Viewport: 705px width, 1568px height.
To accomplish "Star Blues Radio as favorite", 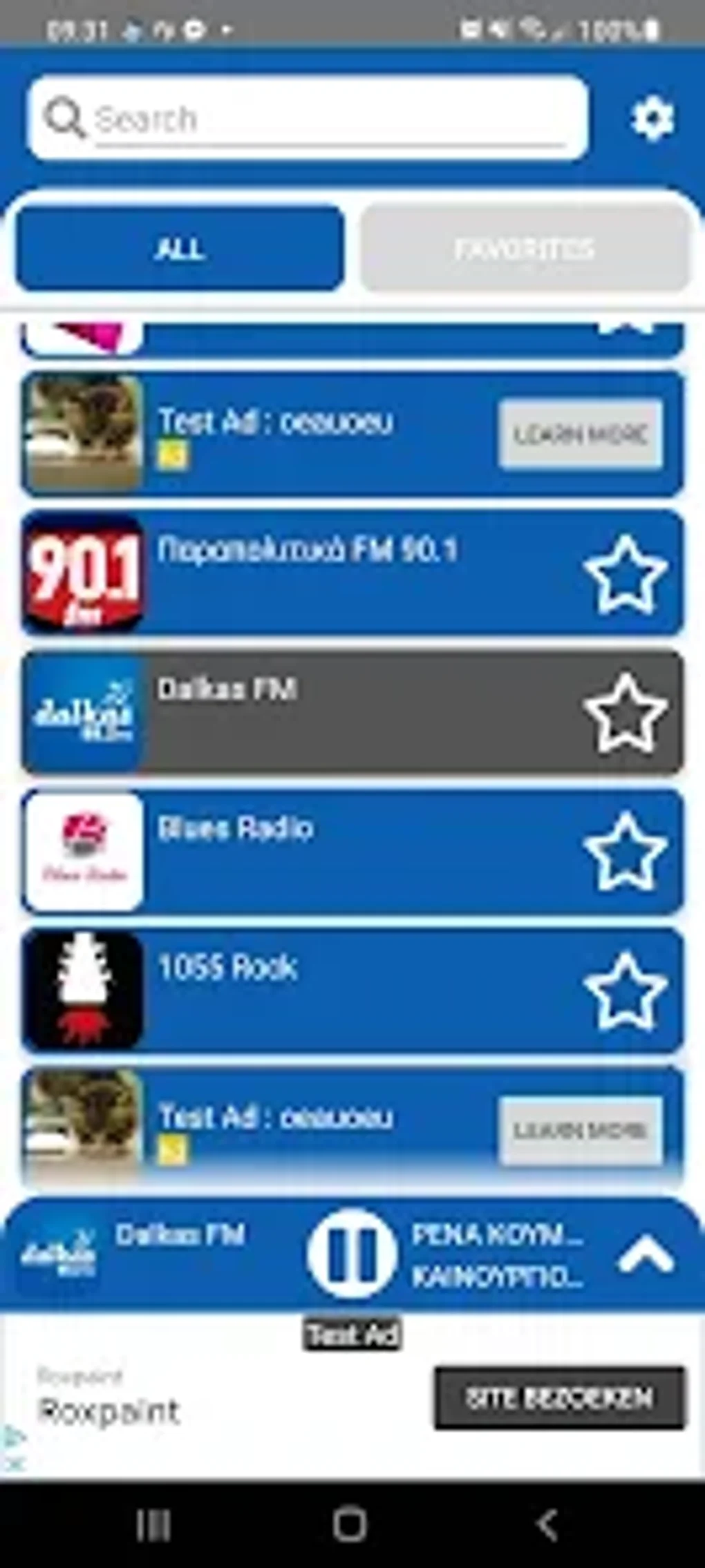I will 625,852.
